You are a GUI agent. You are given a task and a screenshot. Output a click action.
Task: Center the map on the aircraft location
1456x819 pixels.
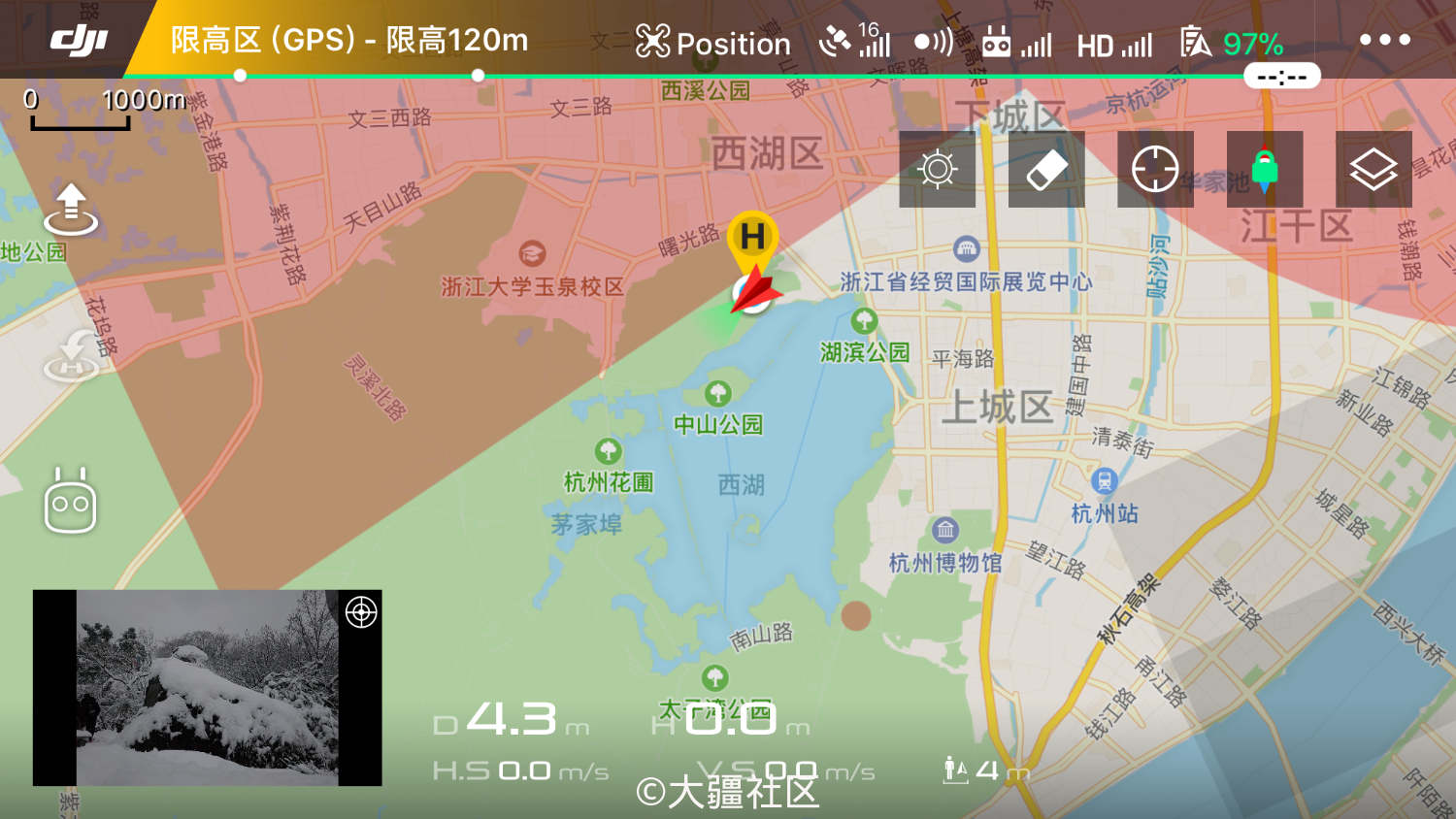(1155, 170)
